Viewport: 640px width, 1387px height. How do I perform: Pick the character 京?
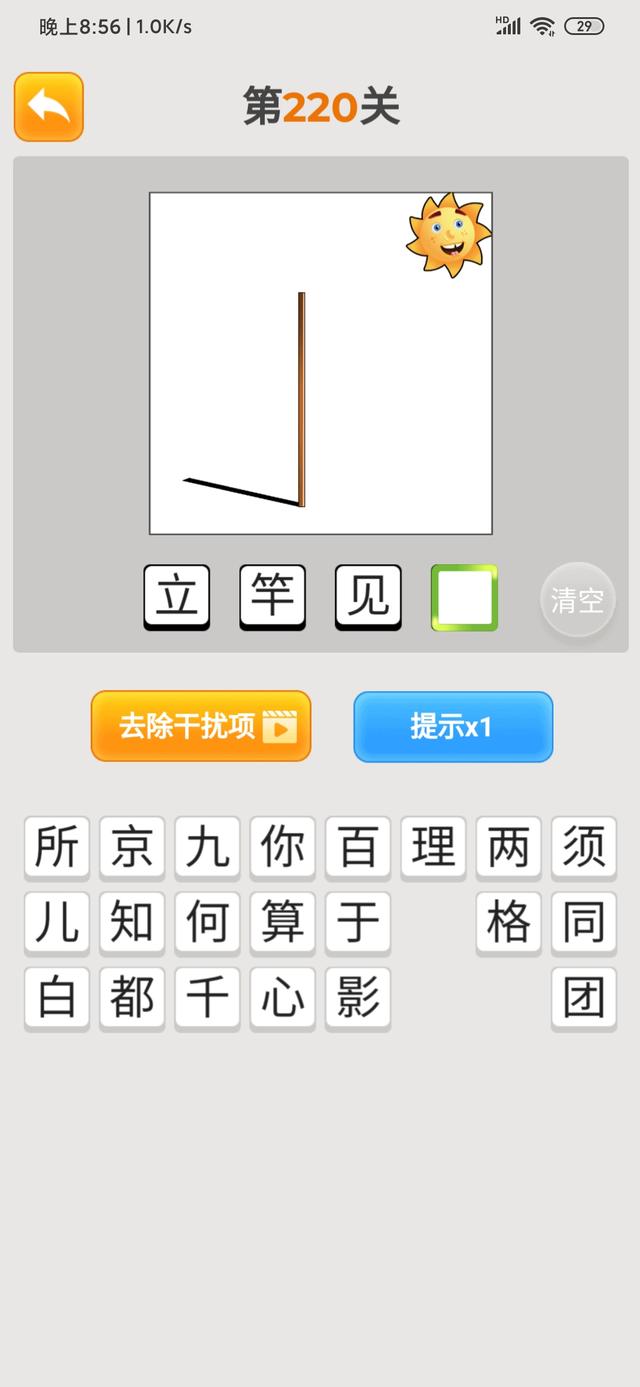(132, 848)
